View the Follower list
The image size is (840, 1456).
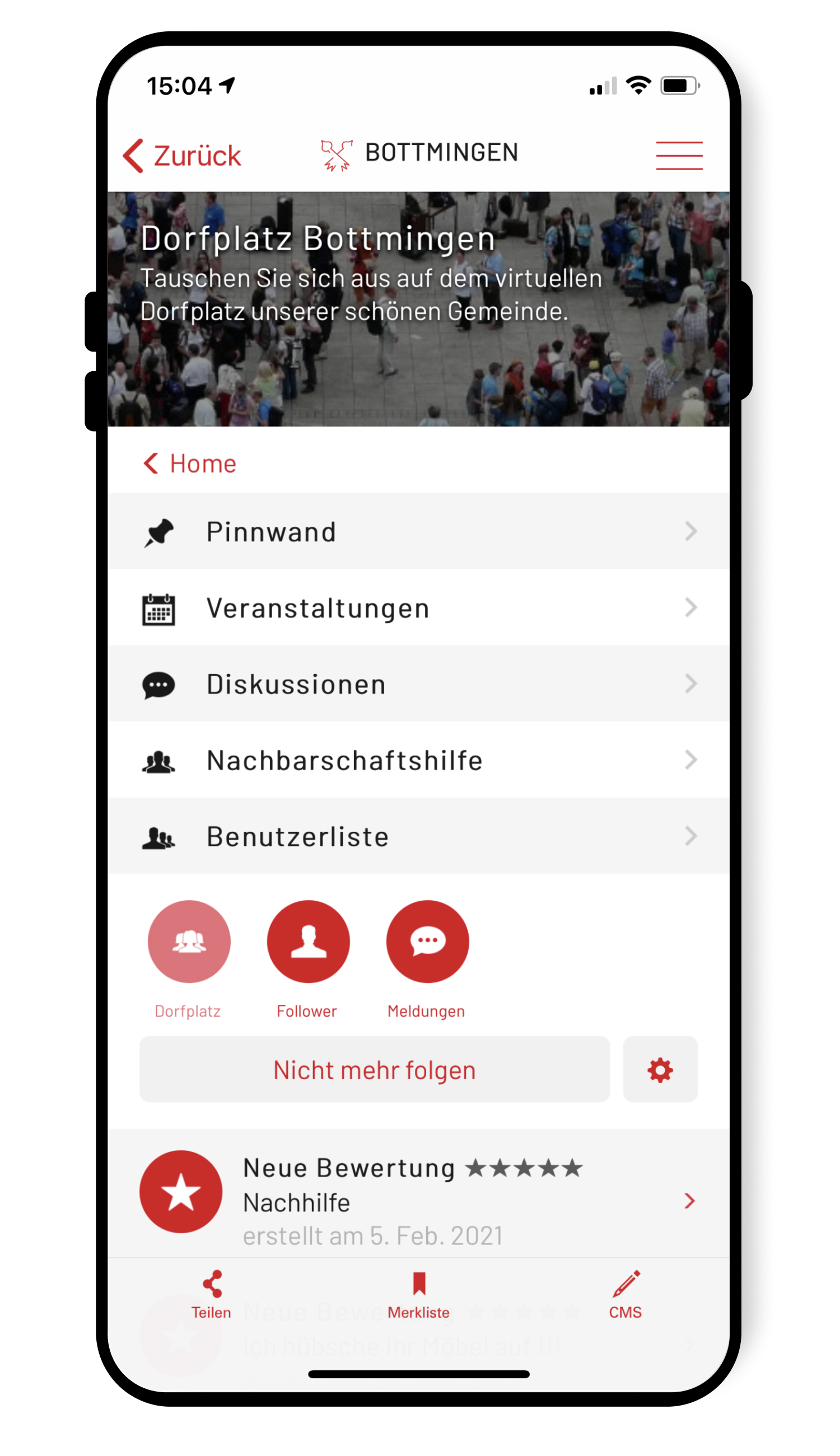308,941
